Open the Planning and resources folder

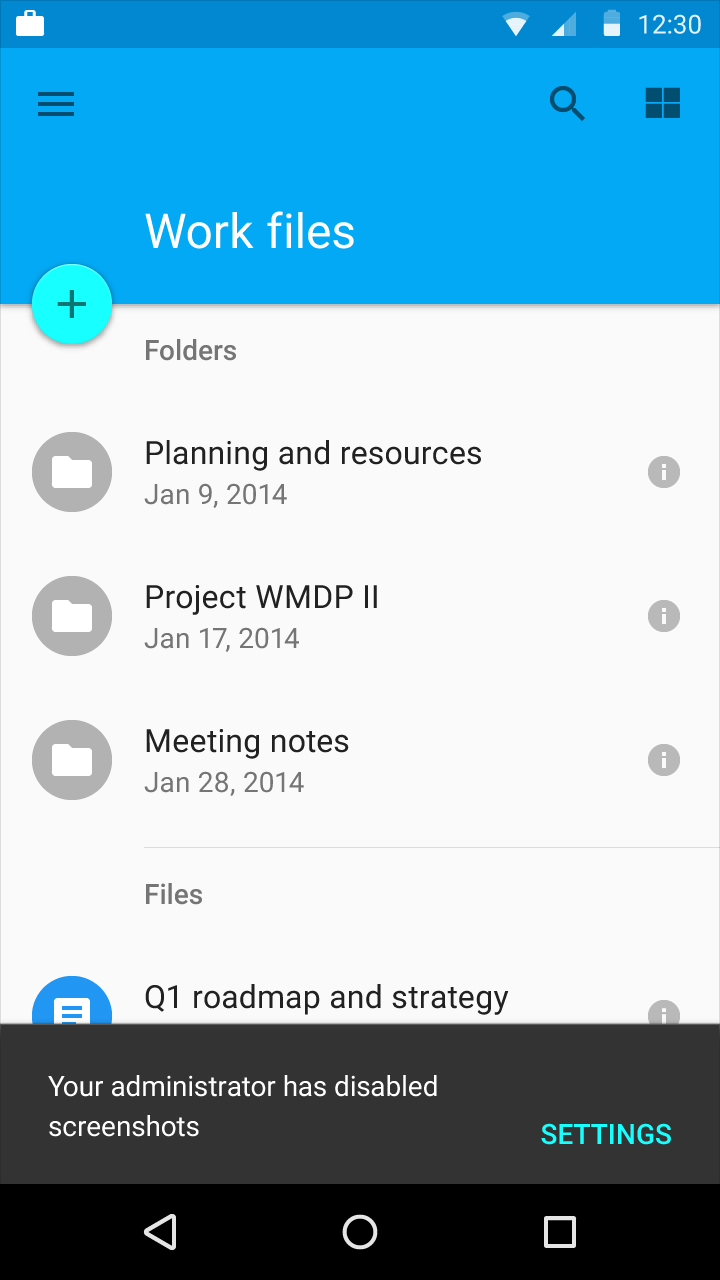click(x=313, y=471)
